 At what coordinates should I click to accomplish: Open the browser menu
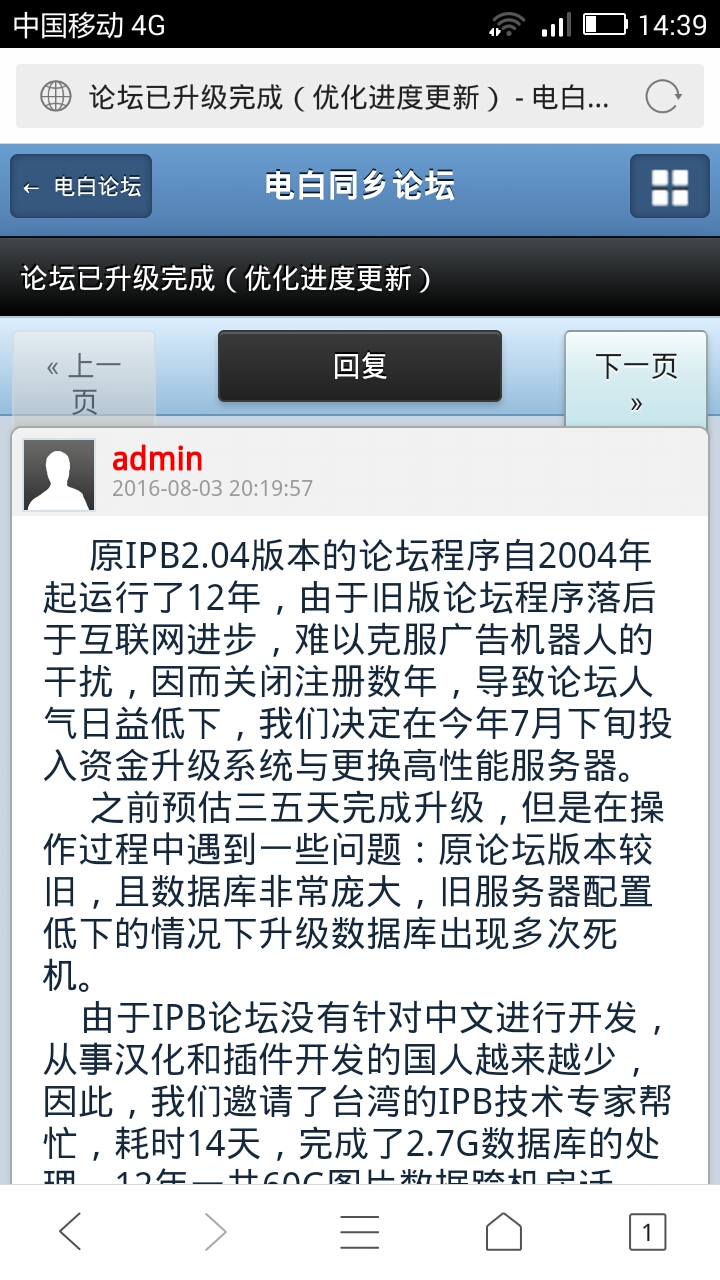click(x=360, y=1232)
